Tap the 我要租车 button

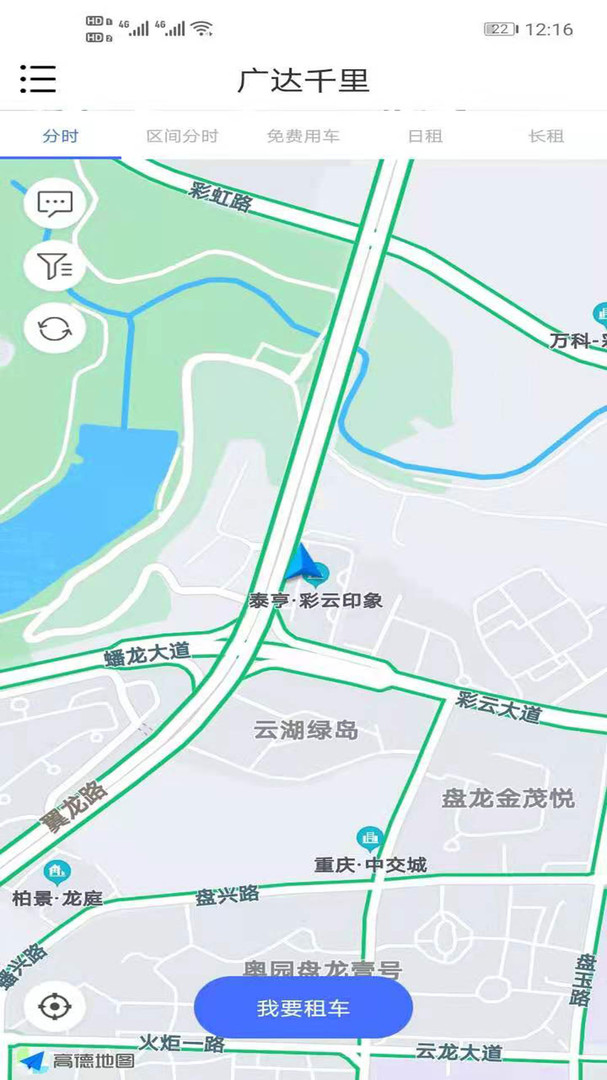tap(303, 1008)
